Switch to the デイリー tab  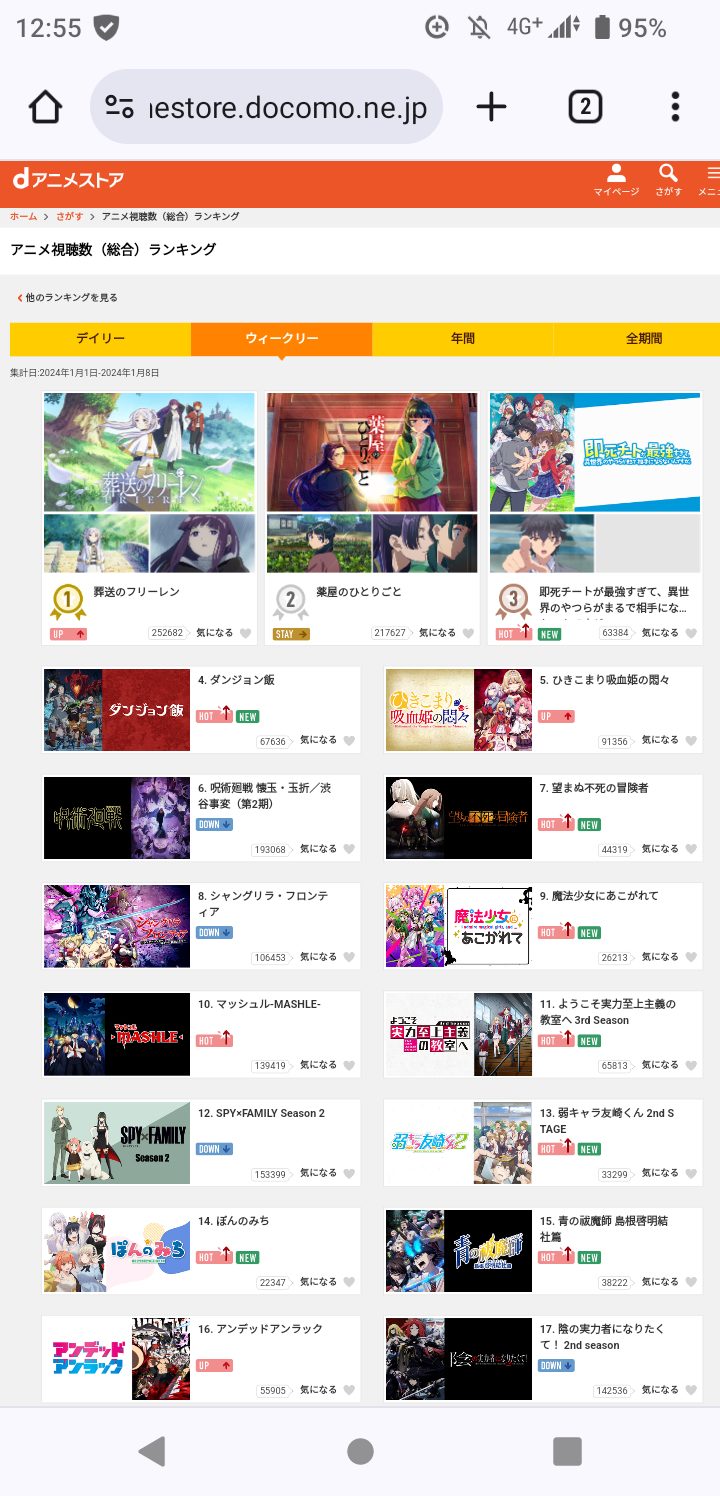coord(100,338)
